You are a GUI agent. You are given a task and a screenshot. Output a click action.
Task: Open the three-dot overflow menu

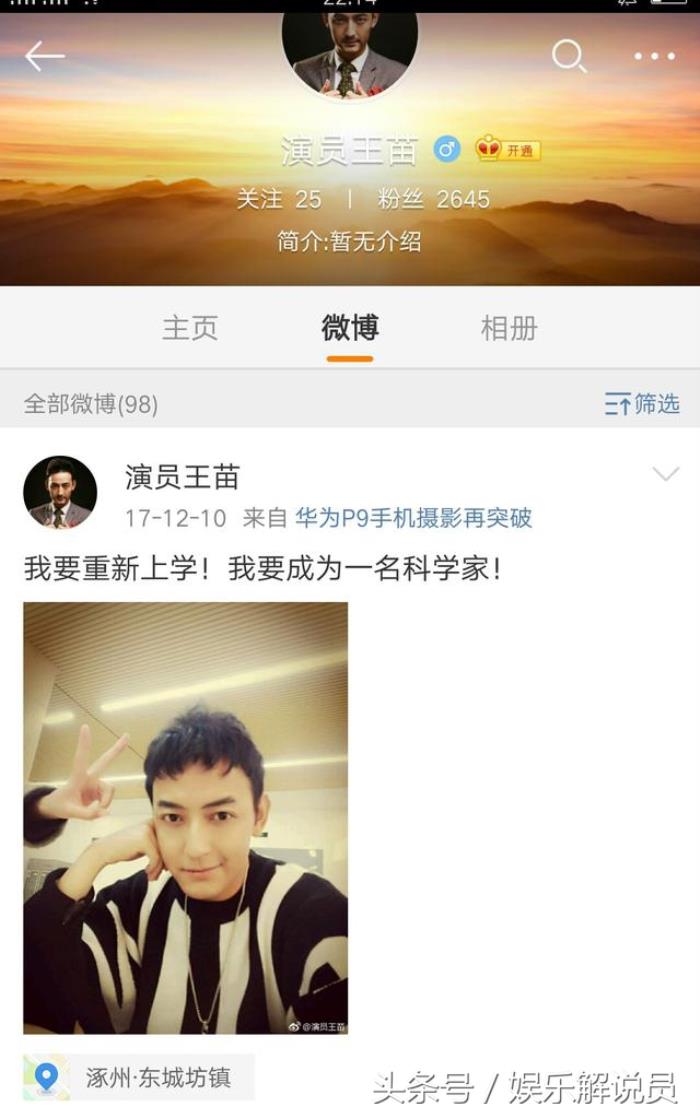[655, 56]
